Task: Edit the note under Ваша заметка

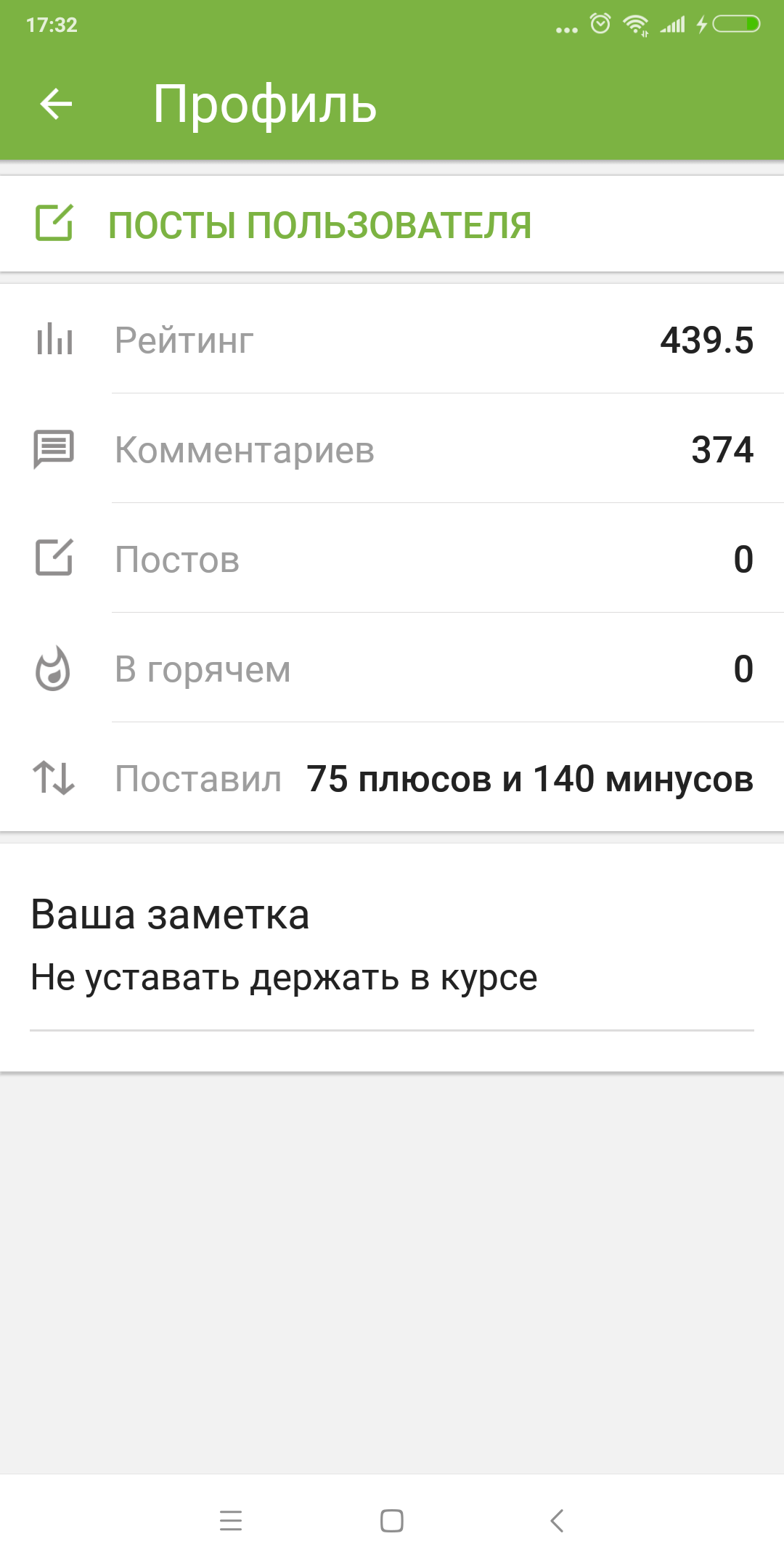Action: pyautogui.click(x=283, y=977)
